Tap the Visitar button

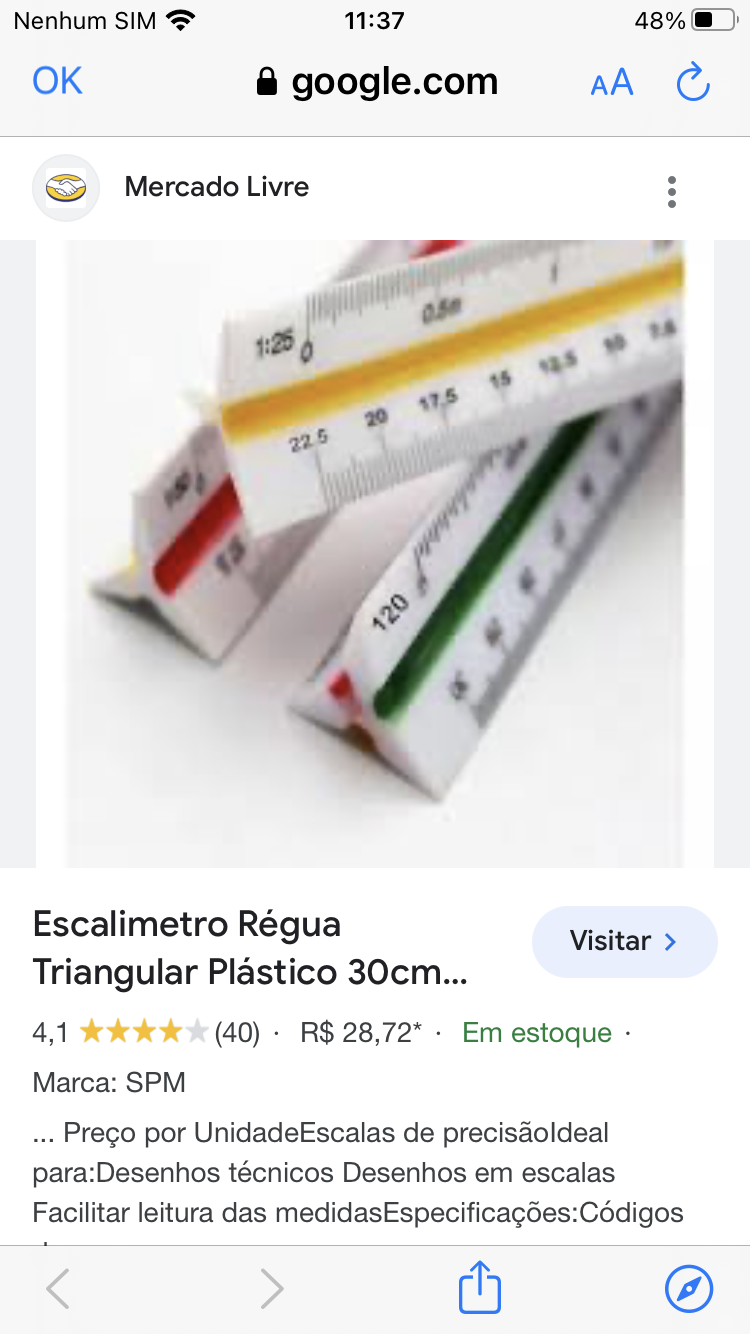[624, 941]
